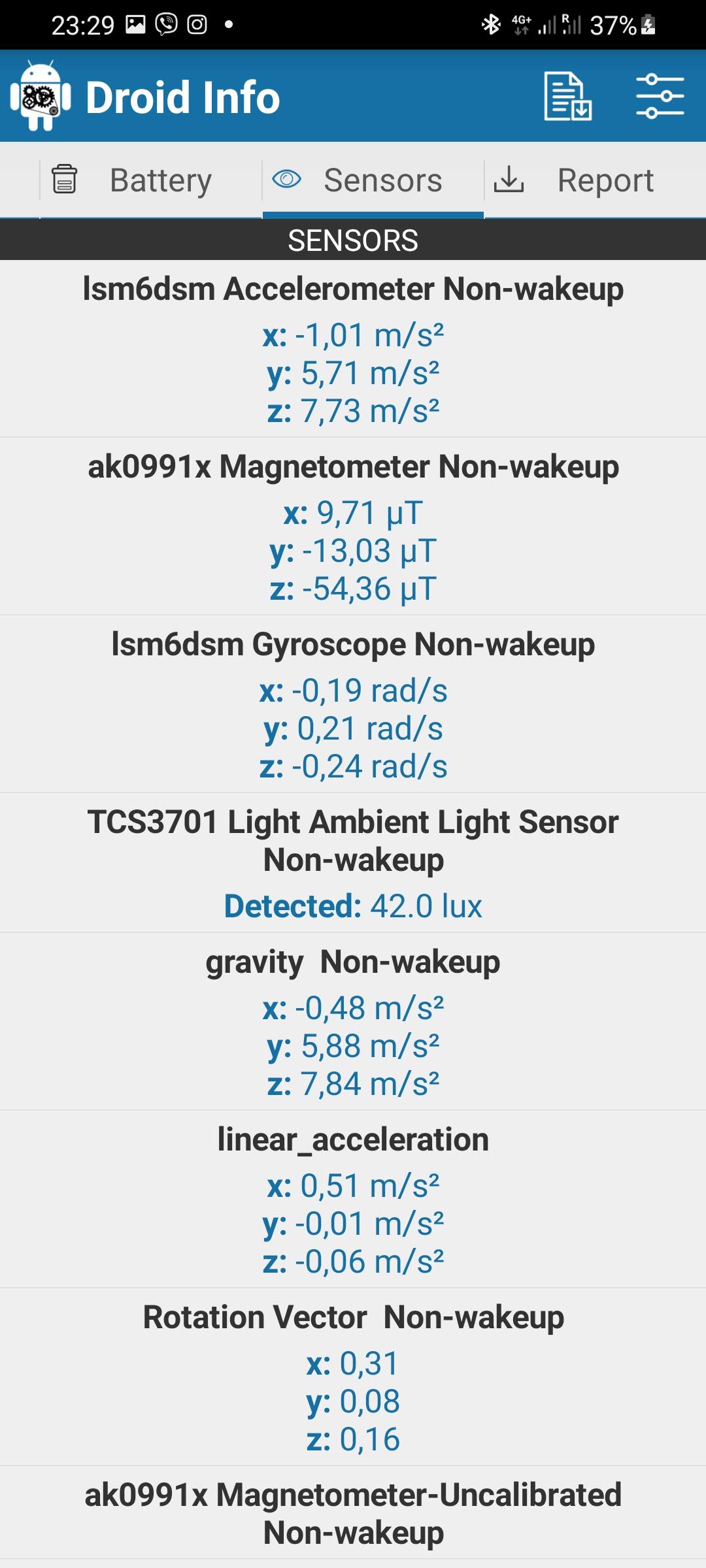The width and height of the screenshot is (706, 1568).
Task: Open the export report document icon
Action: click(567, 97)
